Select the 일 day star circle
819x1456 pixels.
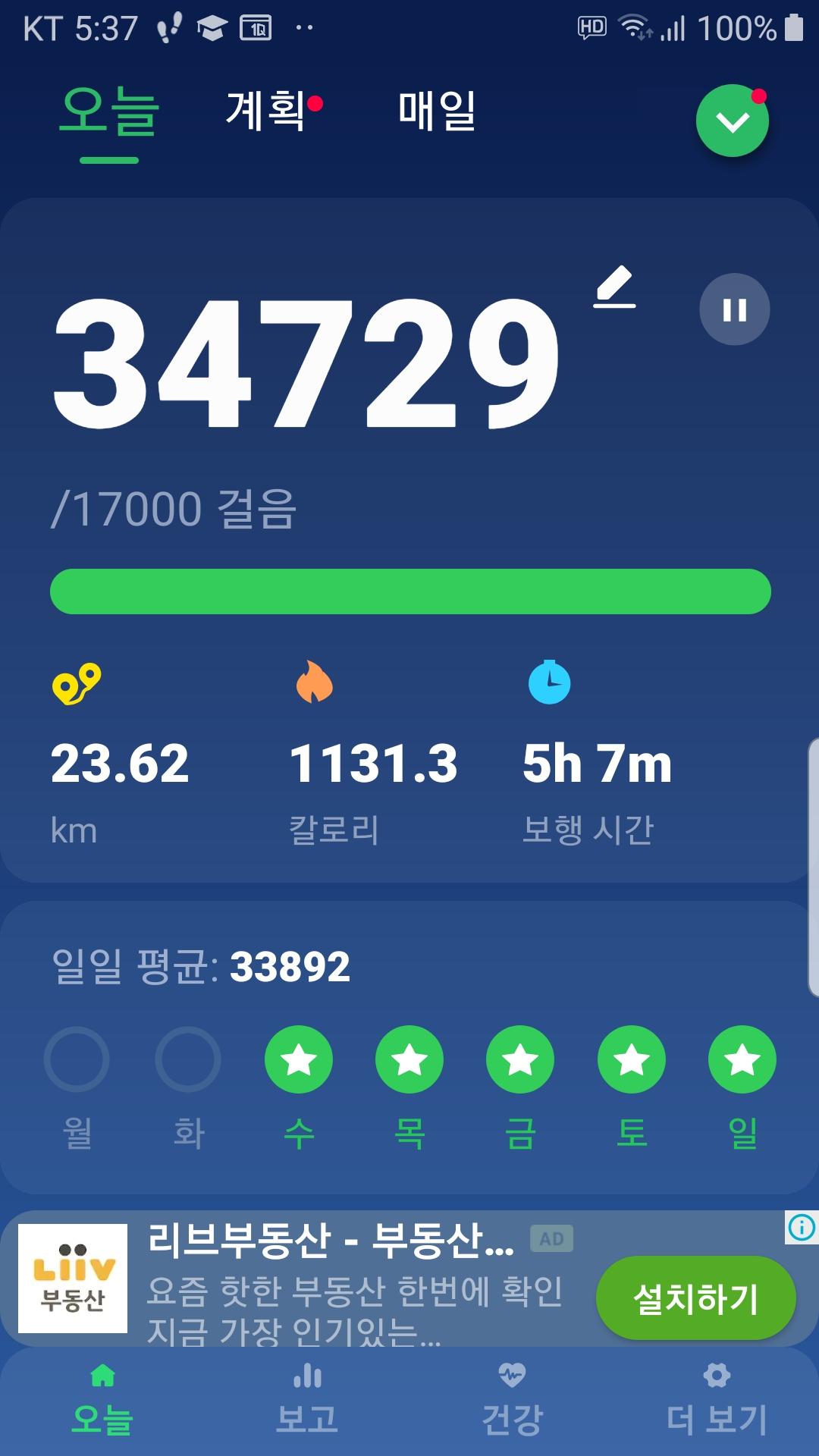742,1059
